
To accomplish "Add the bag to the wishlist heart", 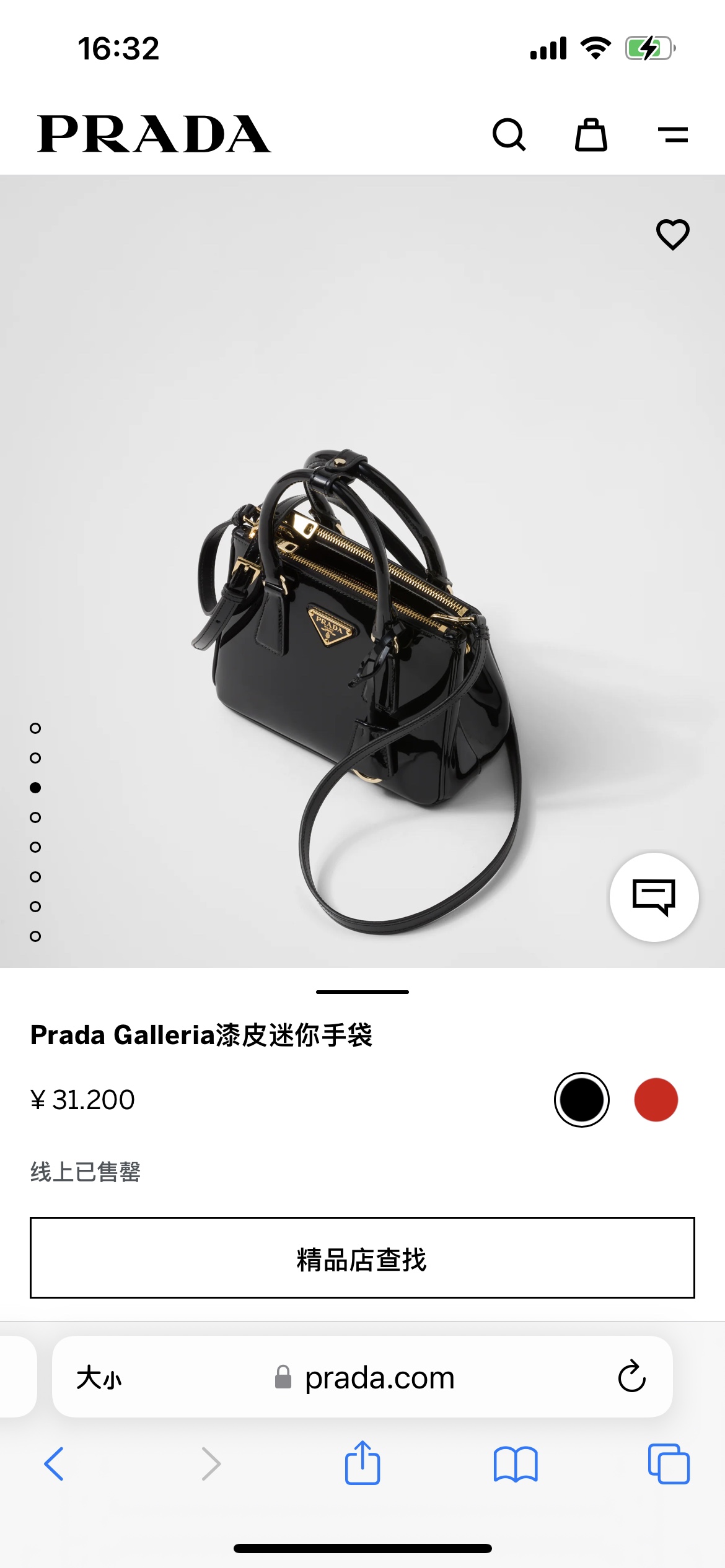I will pyautogui.click(x=672, y=234).
